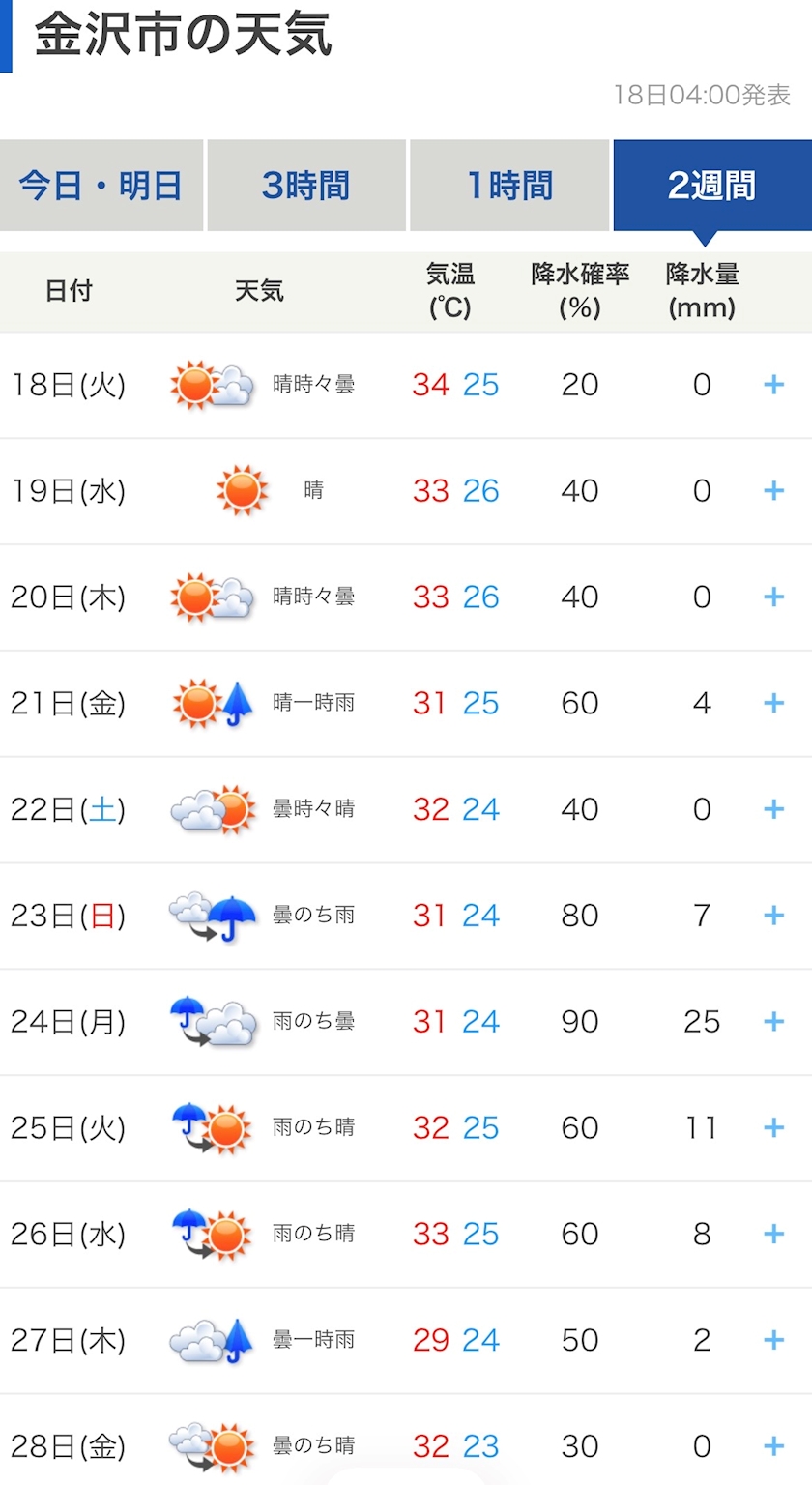Expand details for 27日(木)

[x=773, y=1340]
